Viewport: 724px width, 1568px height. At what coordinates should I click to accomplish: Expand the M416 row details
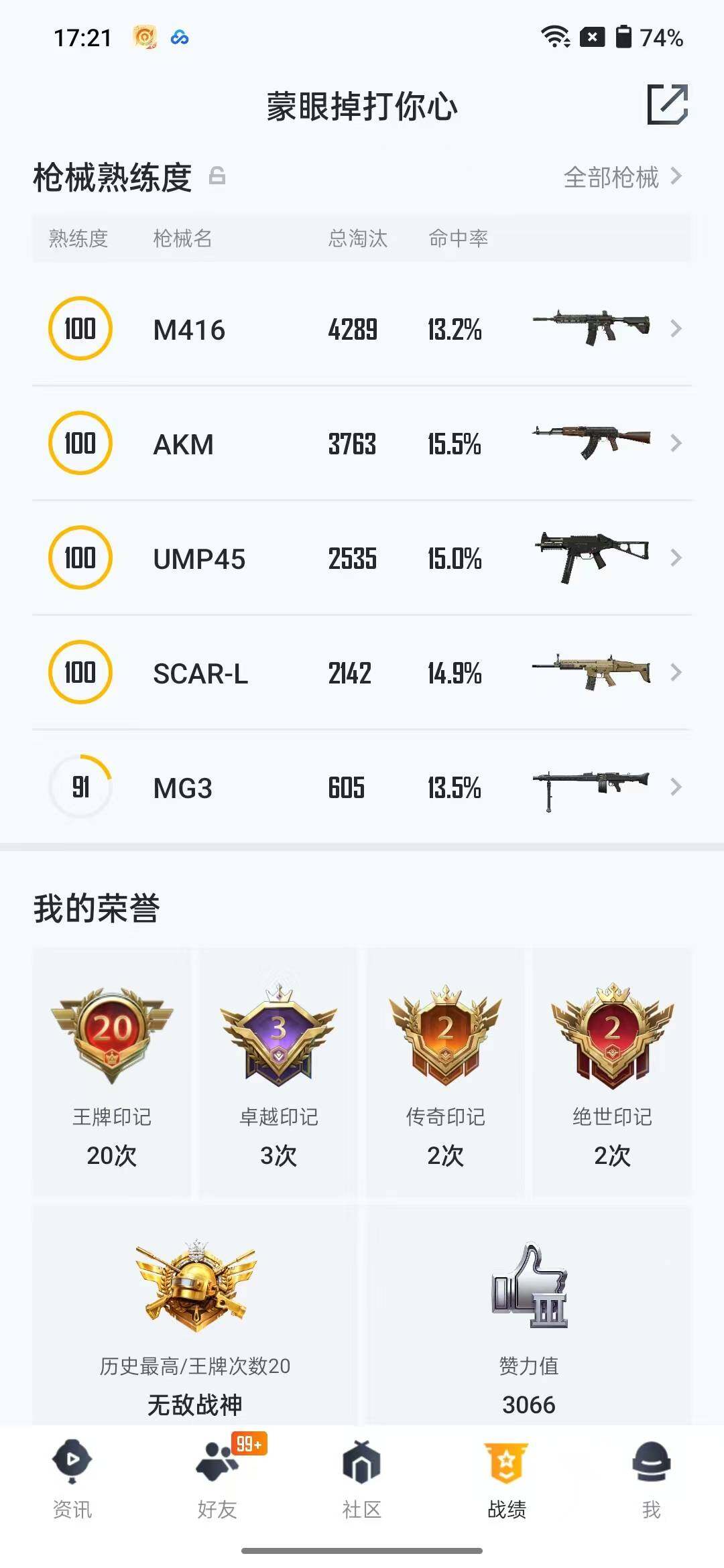677,328
